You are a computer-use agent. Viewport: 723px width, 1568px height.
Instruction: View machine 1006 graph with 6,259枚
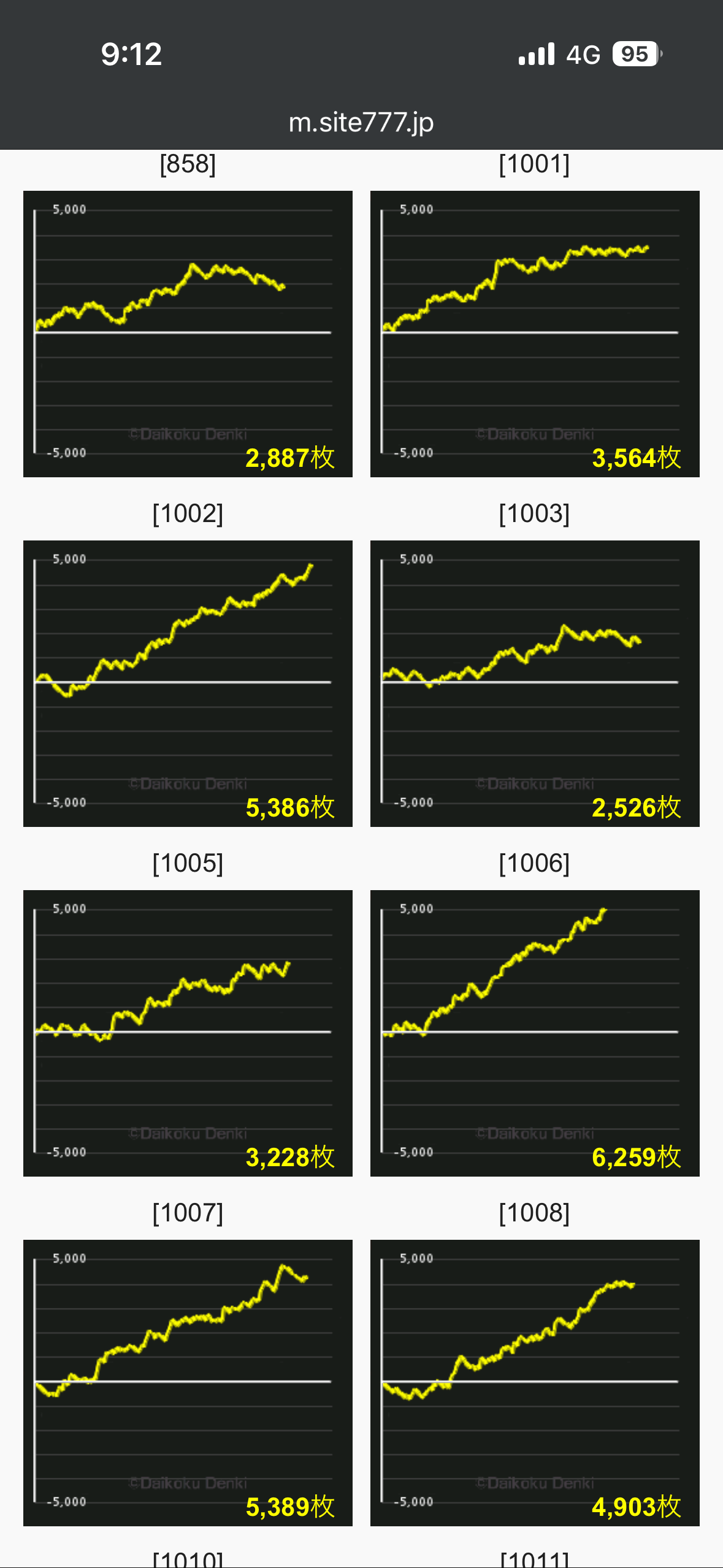pos(535,1033)
